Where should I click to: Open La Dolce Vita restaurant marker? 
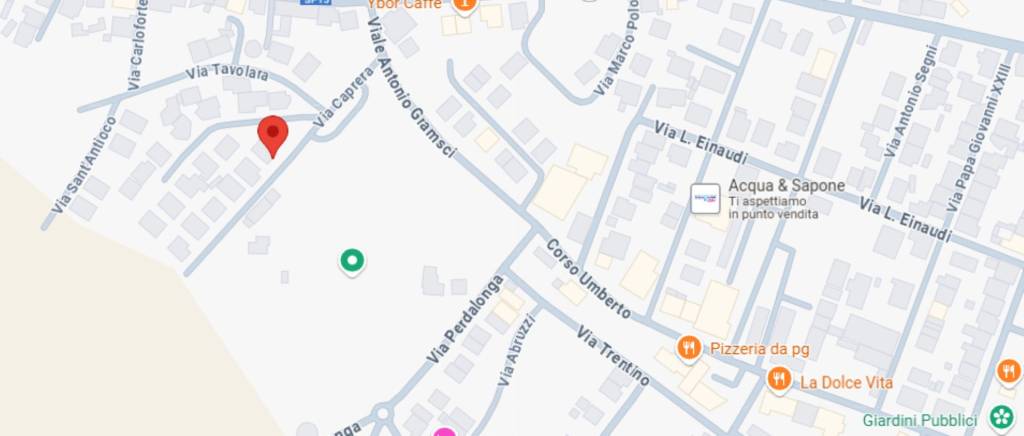coord(779,379)
